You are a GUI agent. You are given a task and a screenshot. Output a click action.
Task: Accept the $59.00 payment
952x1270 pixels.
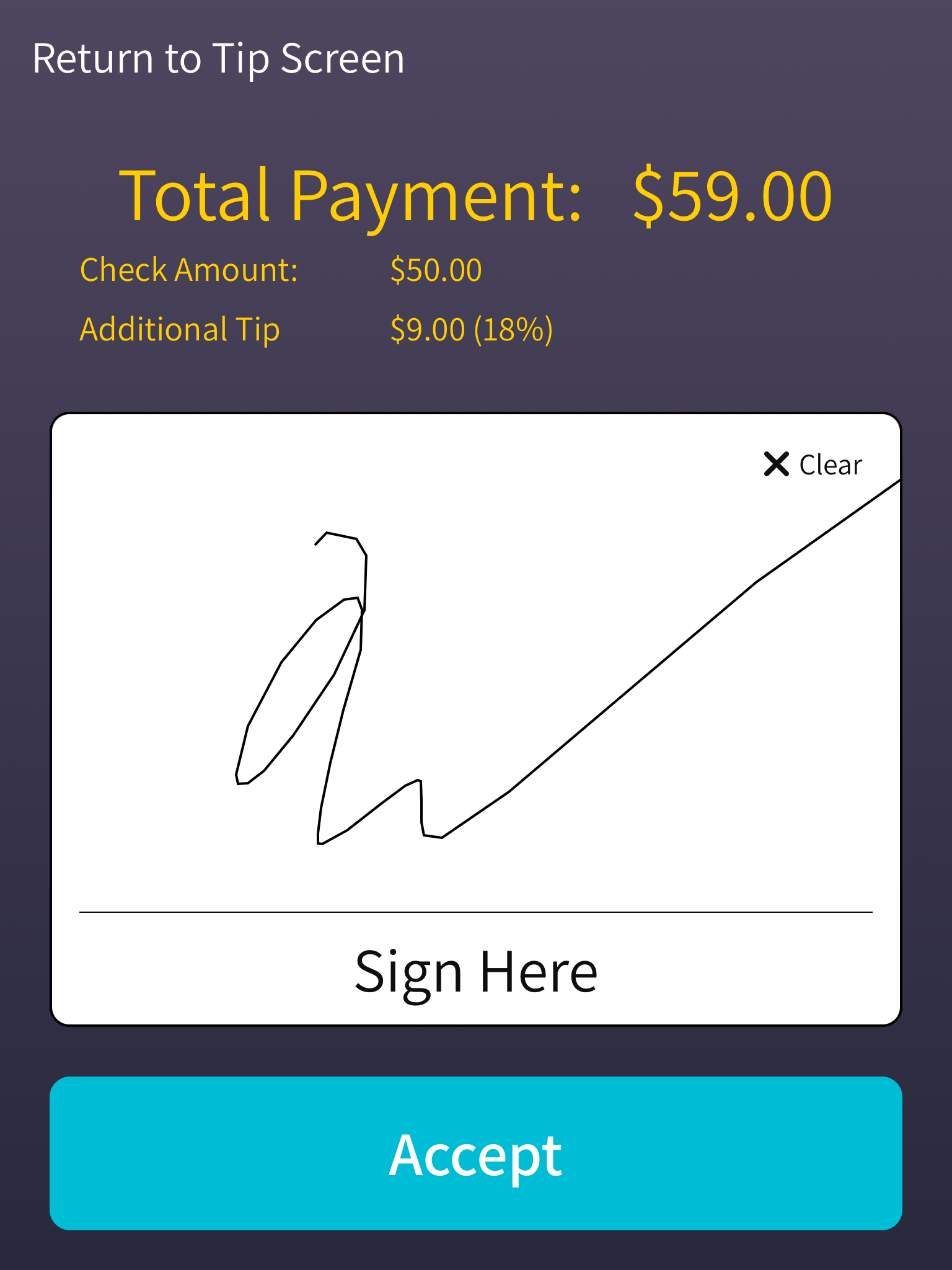[476, 1153]
